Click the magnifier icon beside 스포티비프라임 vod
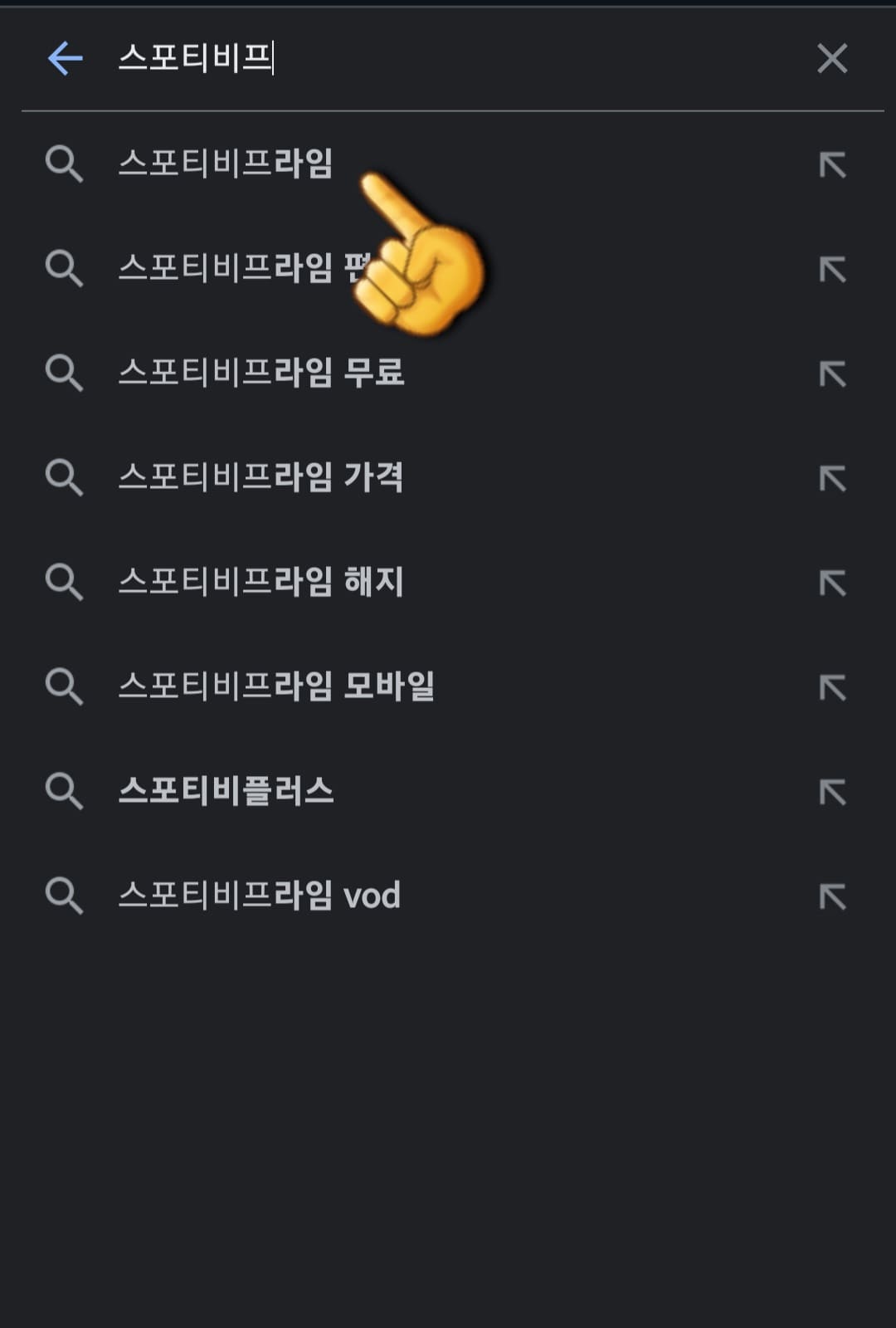This screenshot has height=1328, width=896. 65,896
